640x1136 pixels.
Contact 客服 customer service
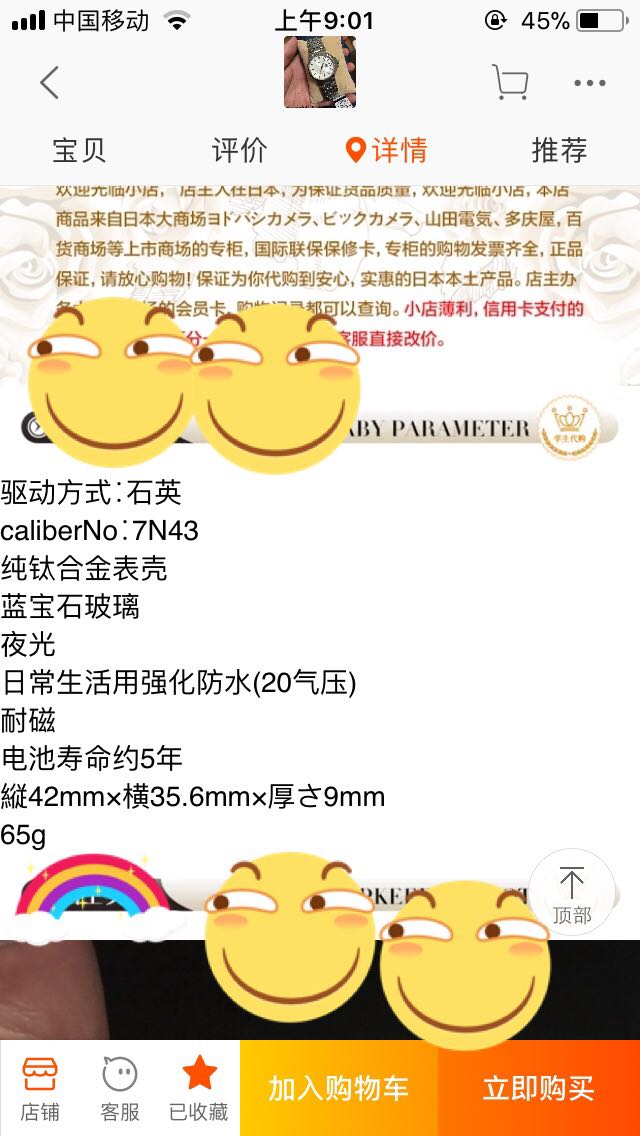(120, 1088)
